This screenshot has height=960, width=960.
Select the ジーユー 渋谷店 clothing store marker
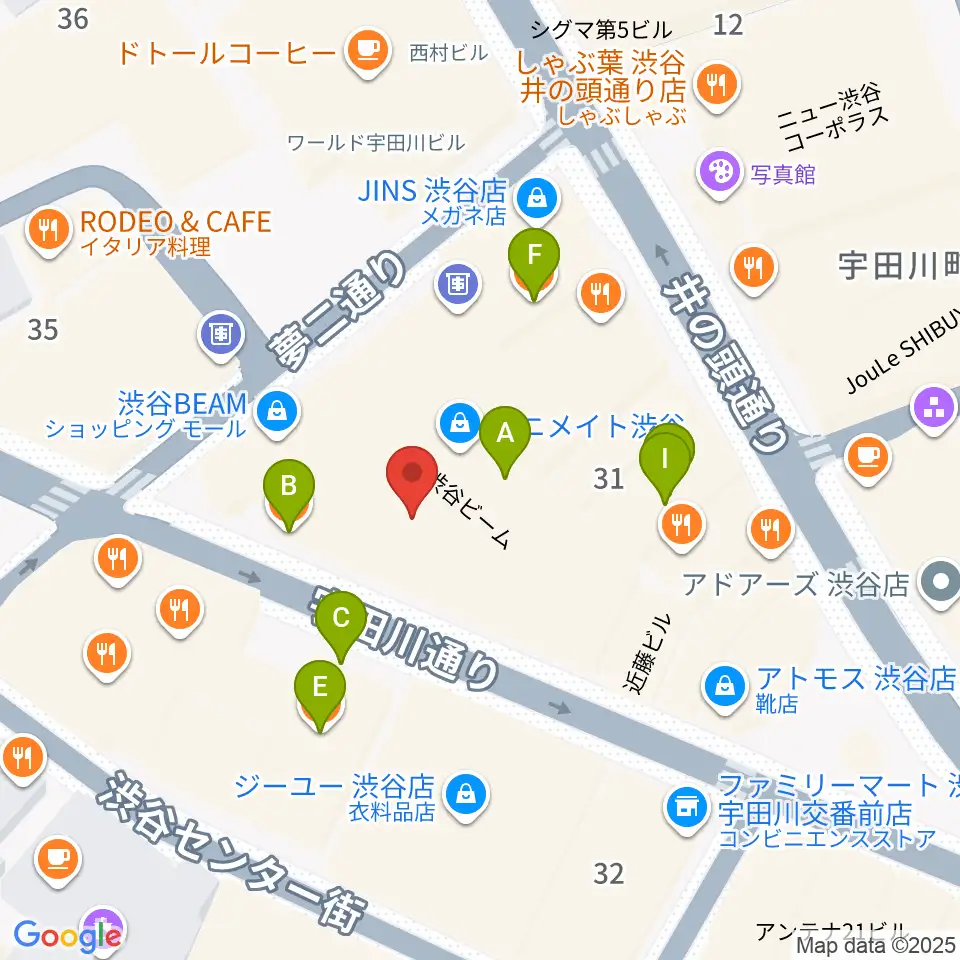click(466, 794)
